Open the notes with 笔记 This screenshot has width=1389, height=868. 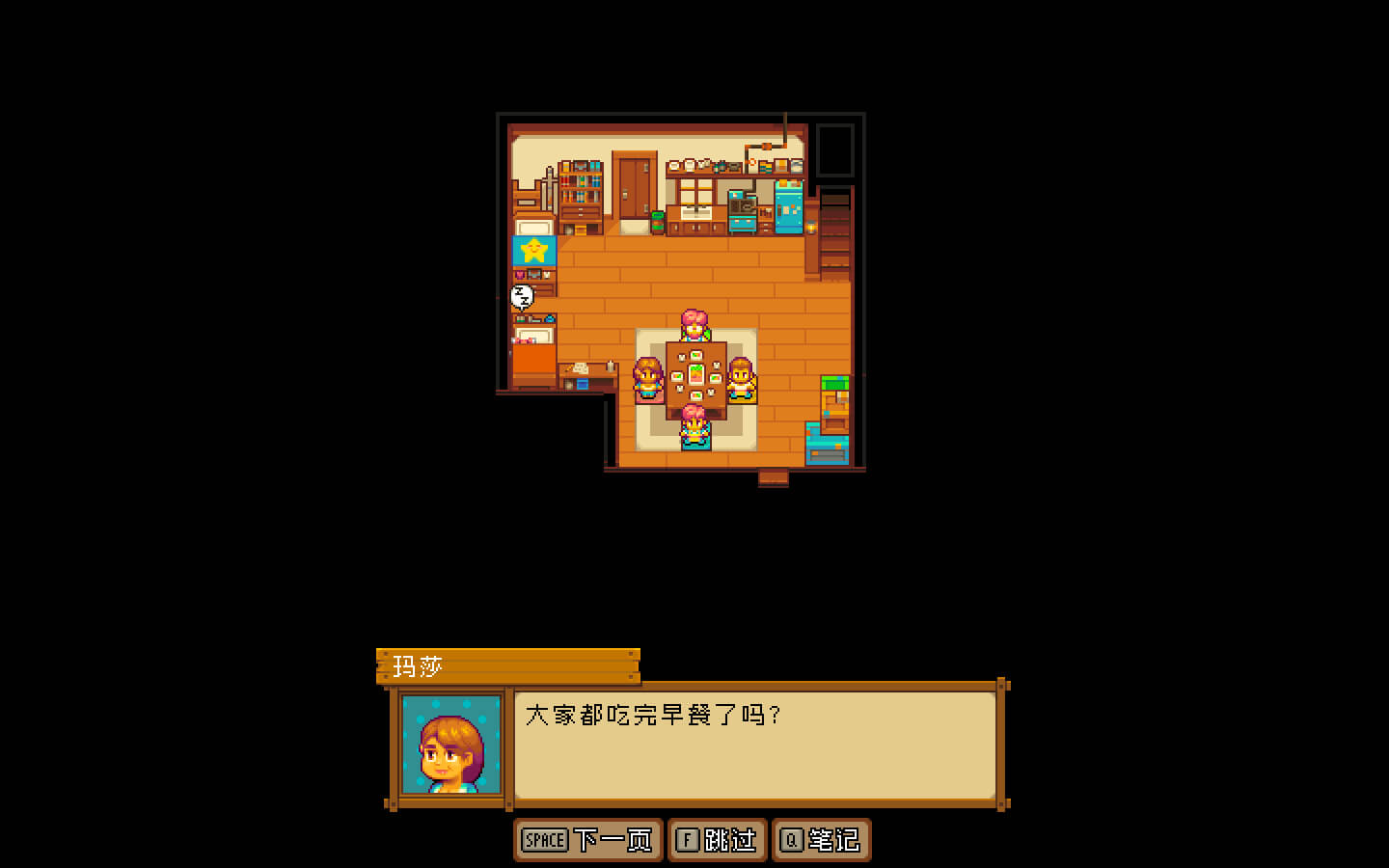[x=821, y=840]
